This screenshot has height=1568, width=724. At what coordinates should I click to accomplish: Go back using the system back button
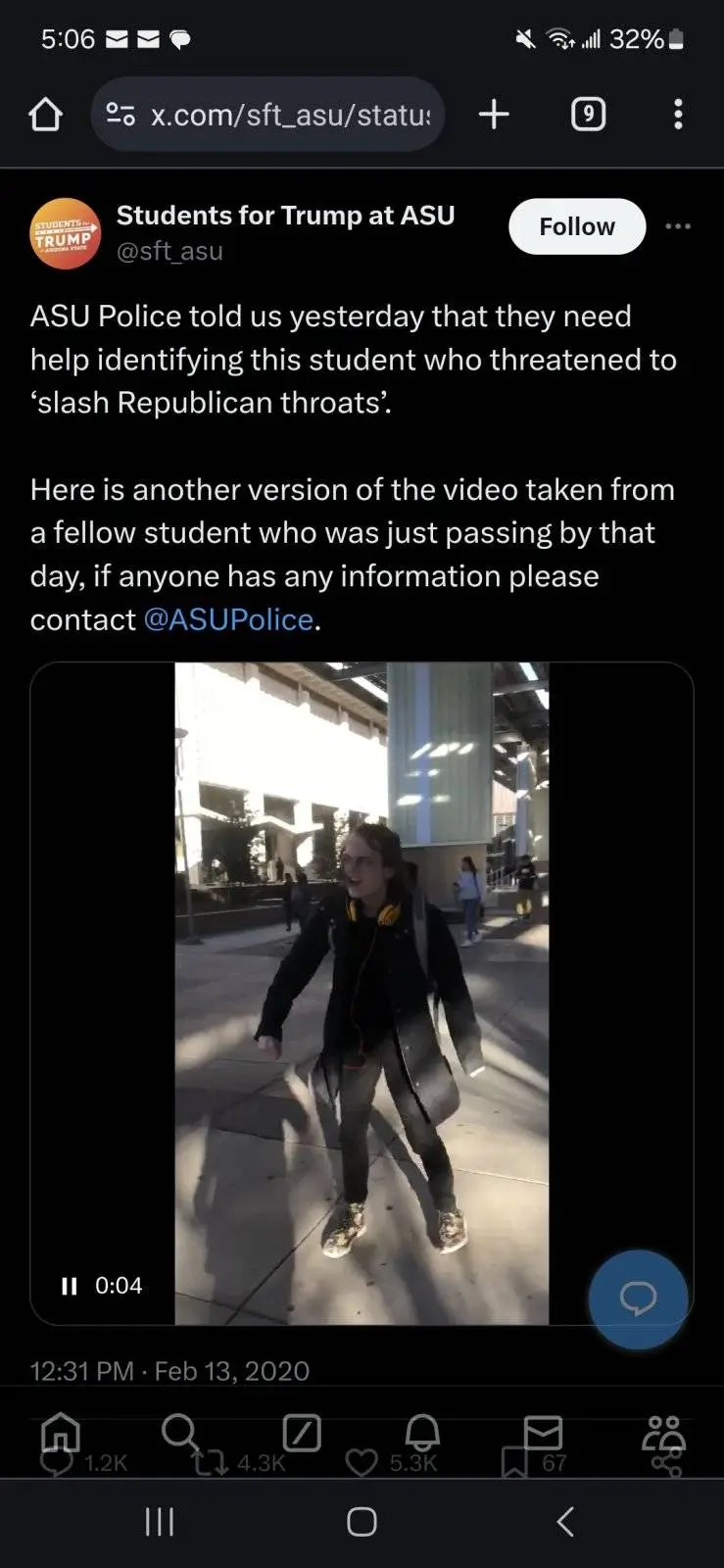(564, 1521)
